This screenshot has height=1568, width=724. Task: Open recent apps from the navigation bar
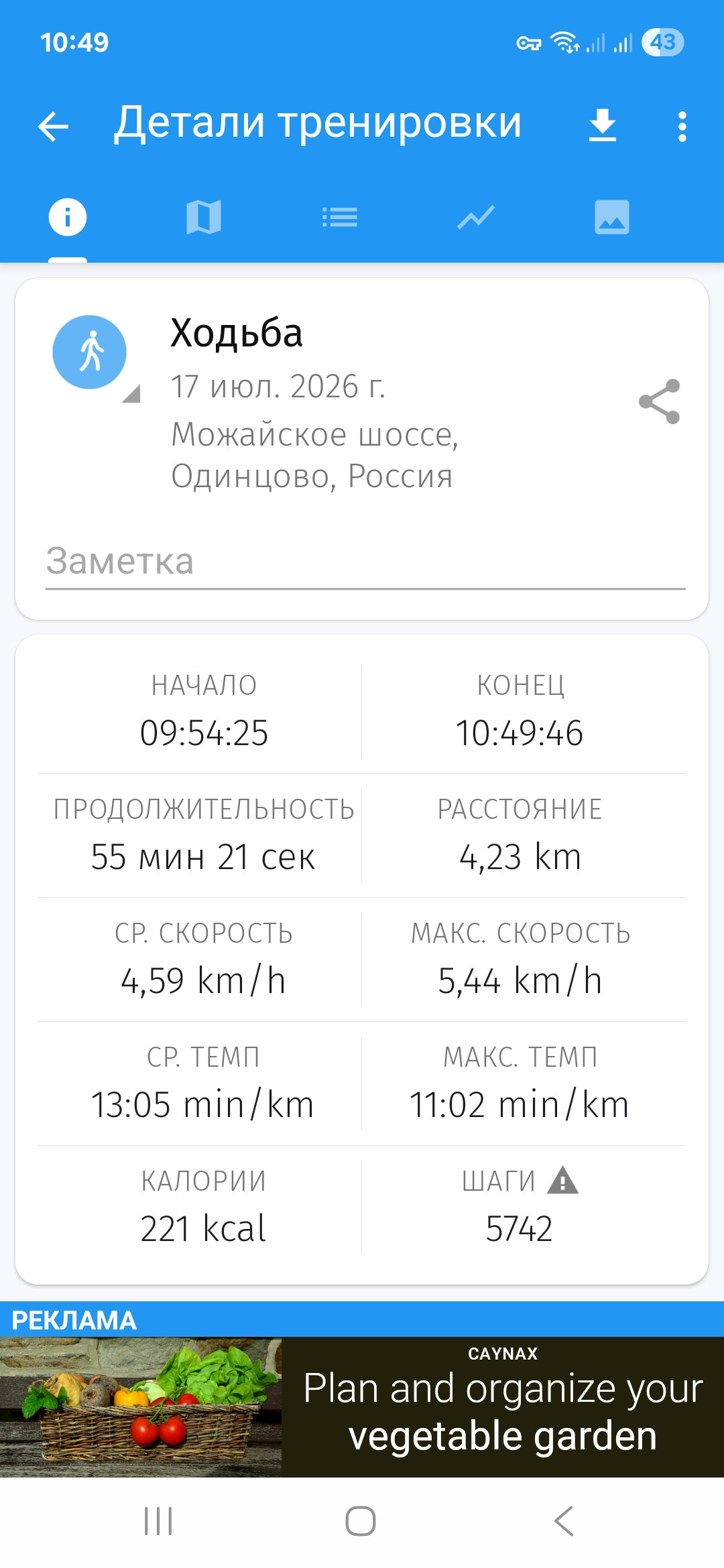(x=159, y=1521)
